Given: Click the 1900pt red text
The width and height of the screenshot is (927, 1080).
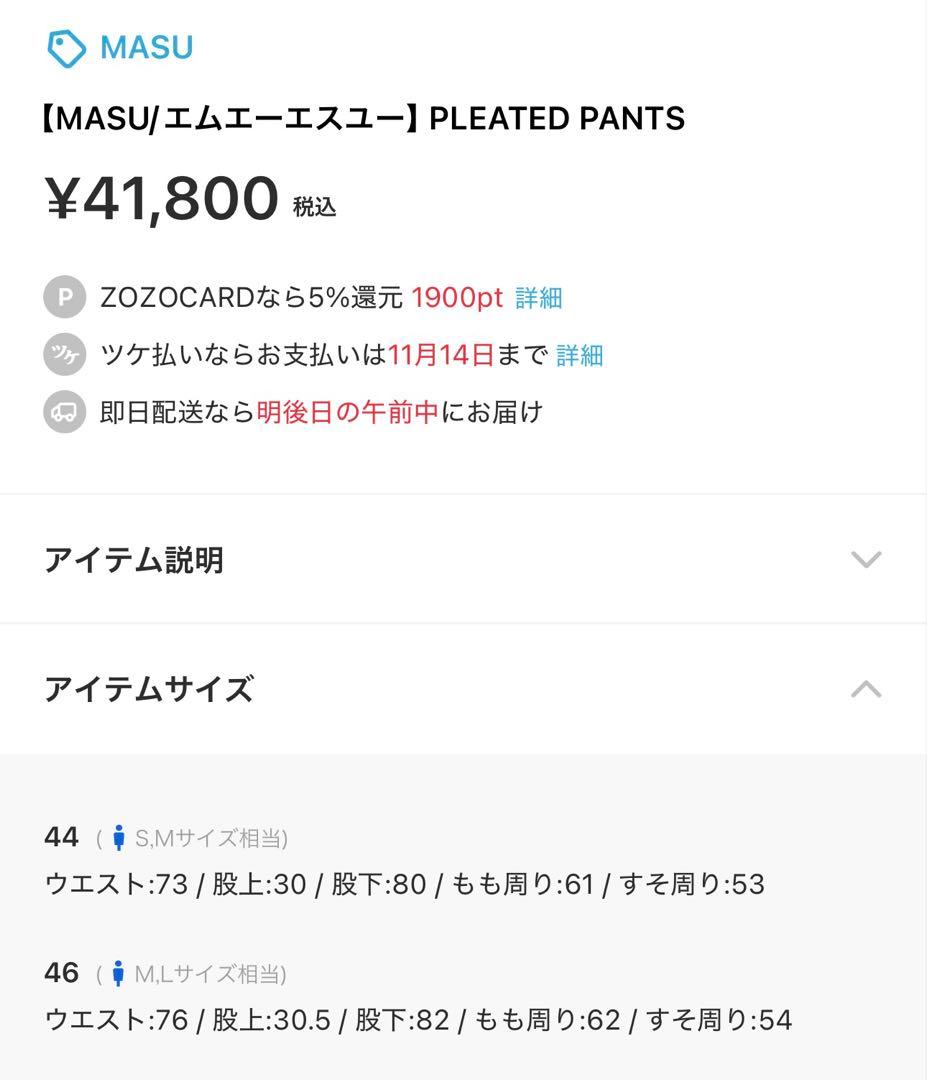Looking at the screenshot, I should coord(459,297).
